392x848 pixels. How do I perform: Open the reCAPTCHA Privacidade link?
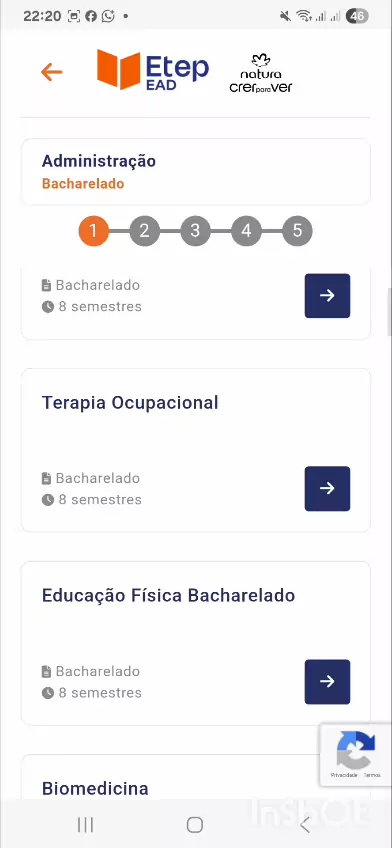click(344, 774)
